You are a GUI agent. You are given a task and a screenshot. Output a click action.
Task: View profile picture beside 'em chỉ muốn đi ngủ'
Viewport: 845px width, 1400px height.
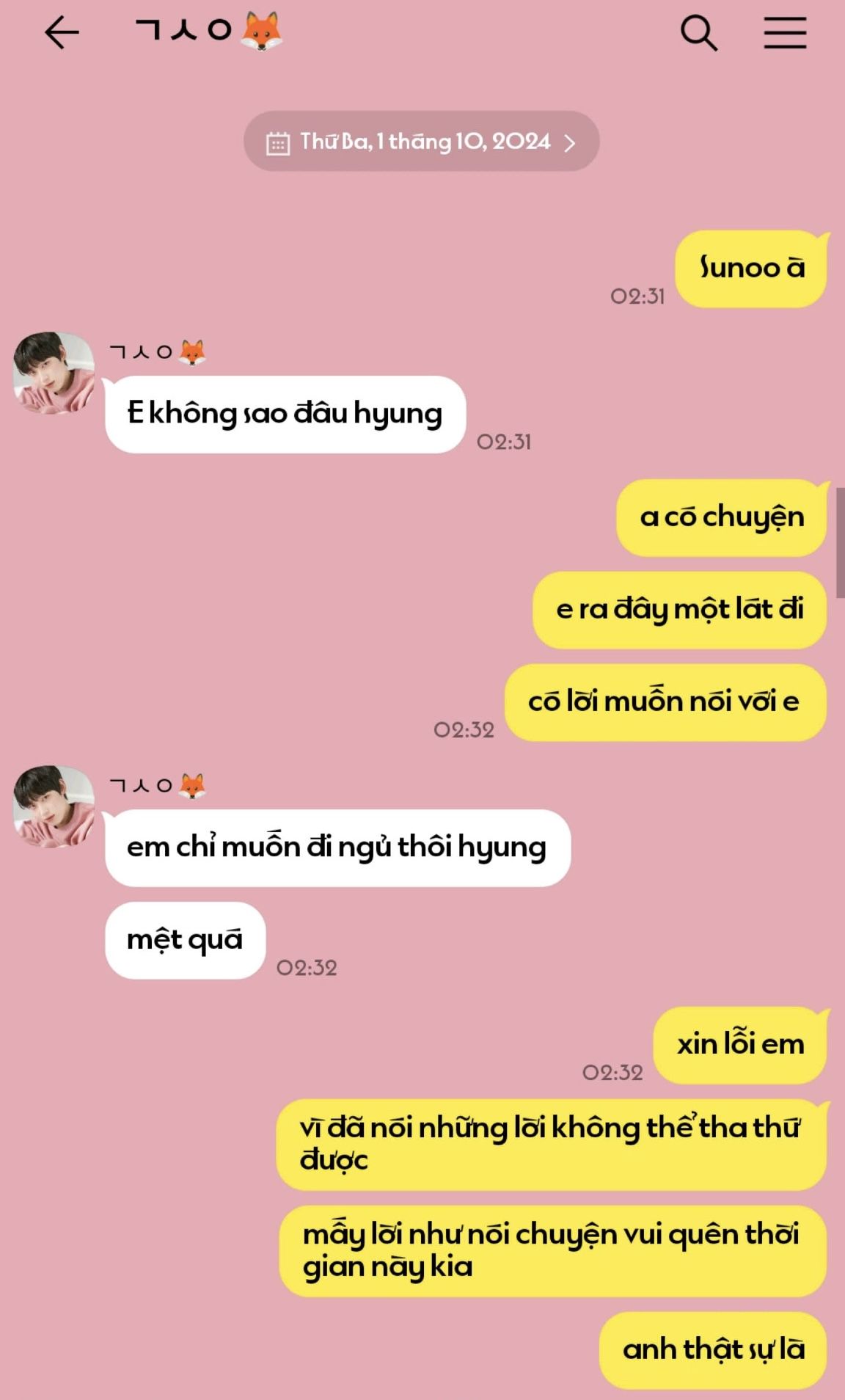54,806
